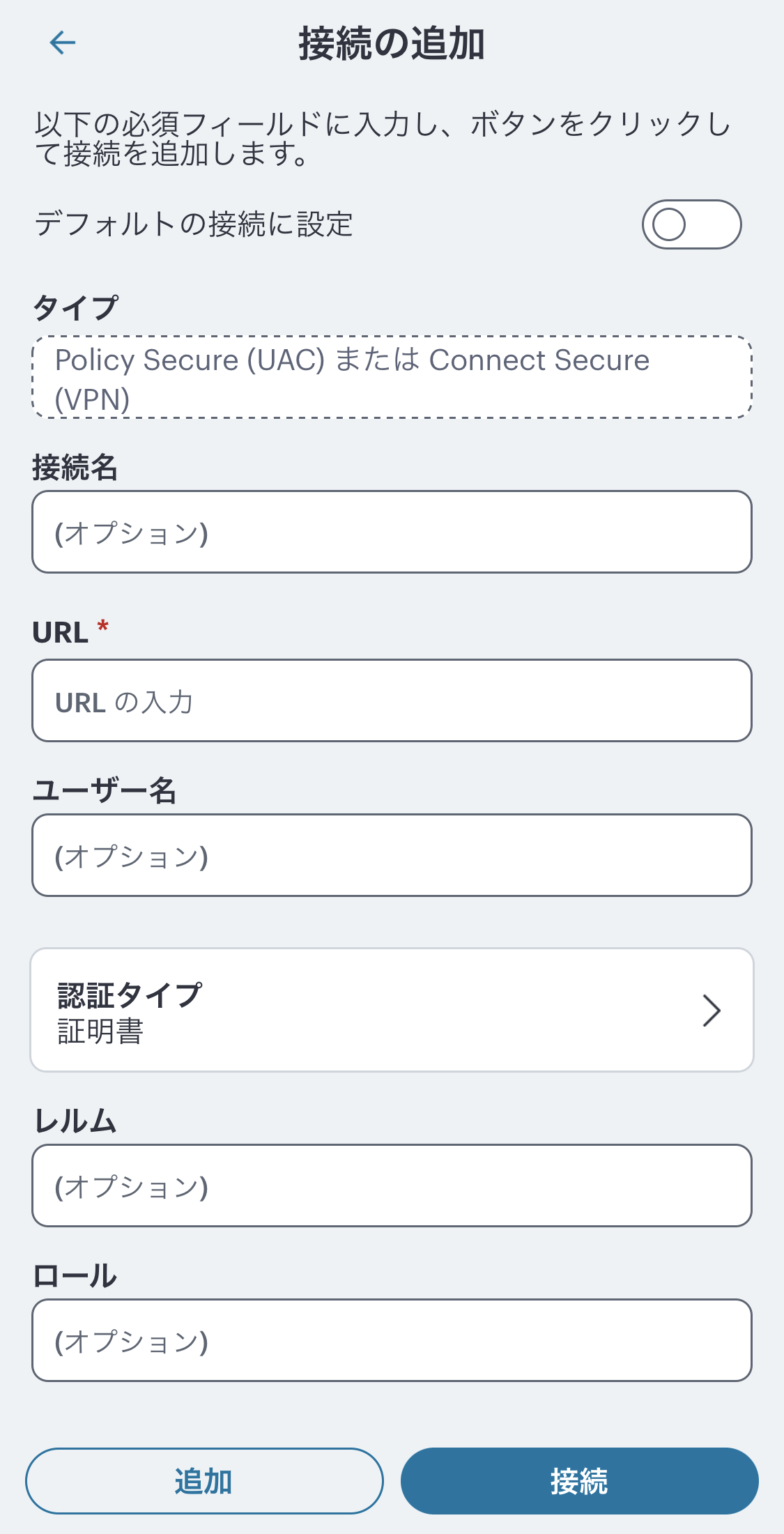This screenshot has width=784, height=1534.
Task: Enable the デフォルトの接続に設定 switch
Action: pyautogui.click(x=691, y=224)
